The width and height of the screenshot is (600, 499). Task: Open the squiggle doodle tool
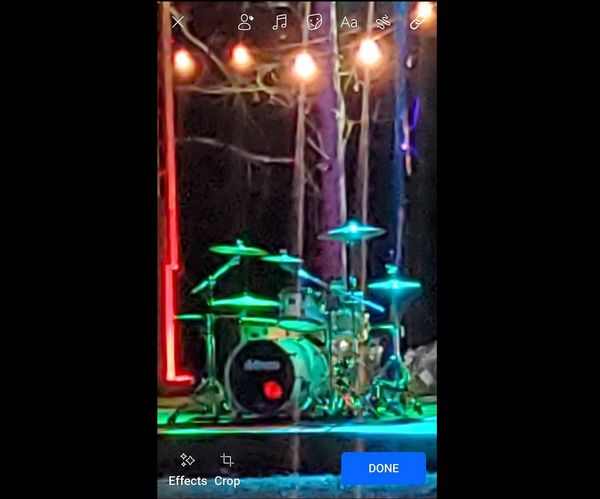(382, 22)
